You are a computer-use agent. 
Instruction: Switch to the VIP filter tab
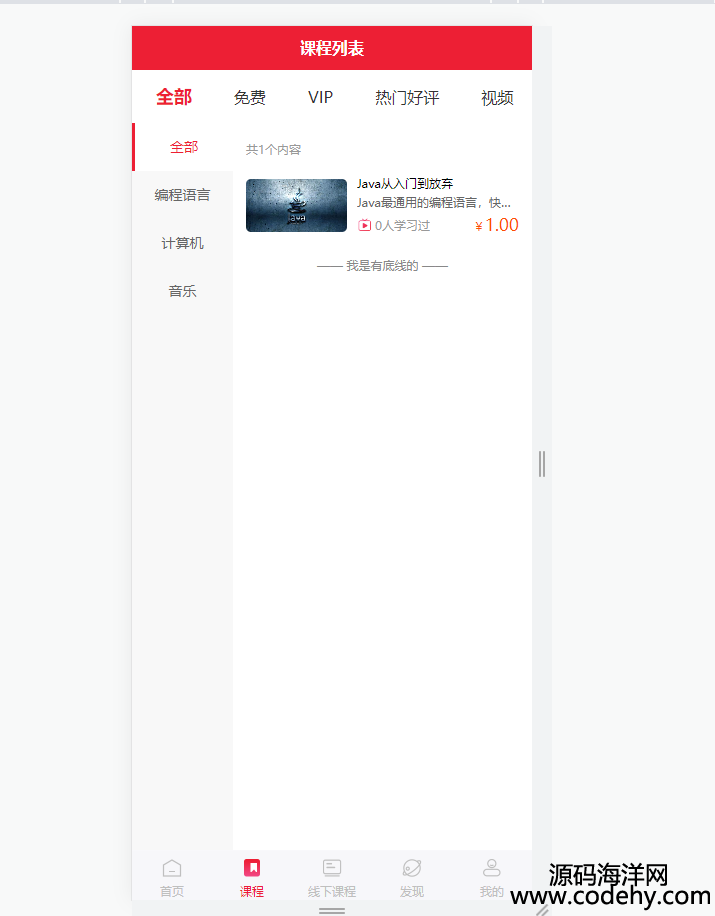320,97
